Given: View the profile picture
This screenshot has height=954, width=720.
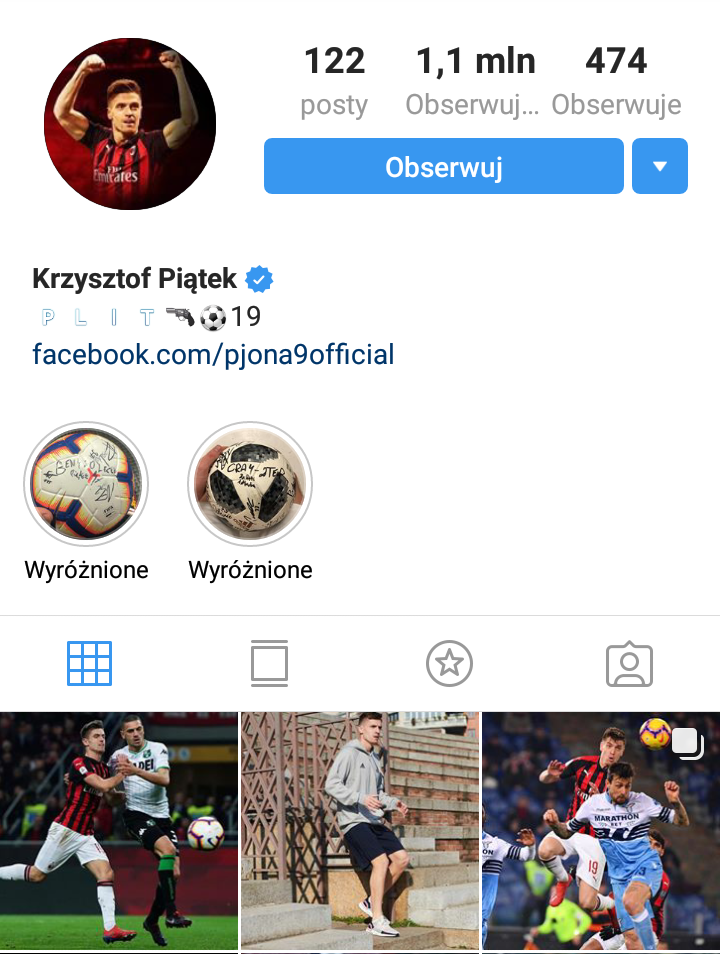Looking at the screenshot, I should (130, 124).
